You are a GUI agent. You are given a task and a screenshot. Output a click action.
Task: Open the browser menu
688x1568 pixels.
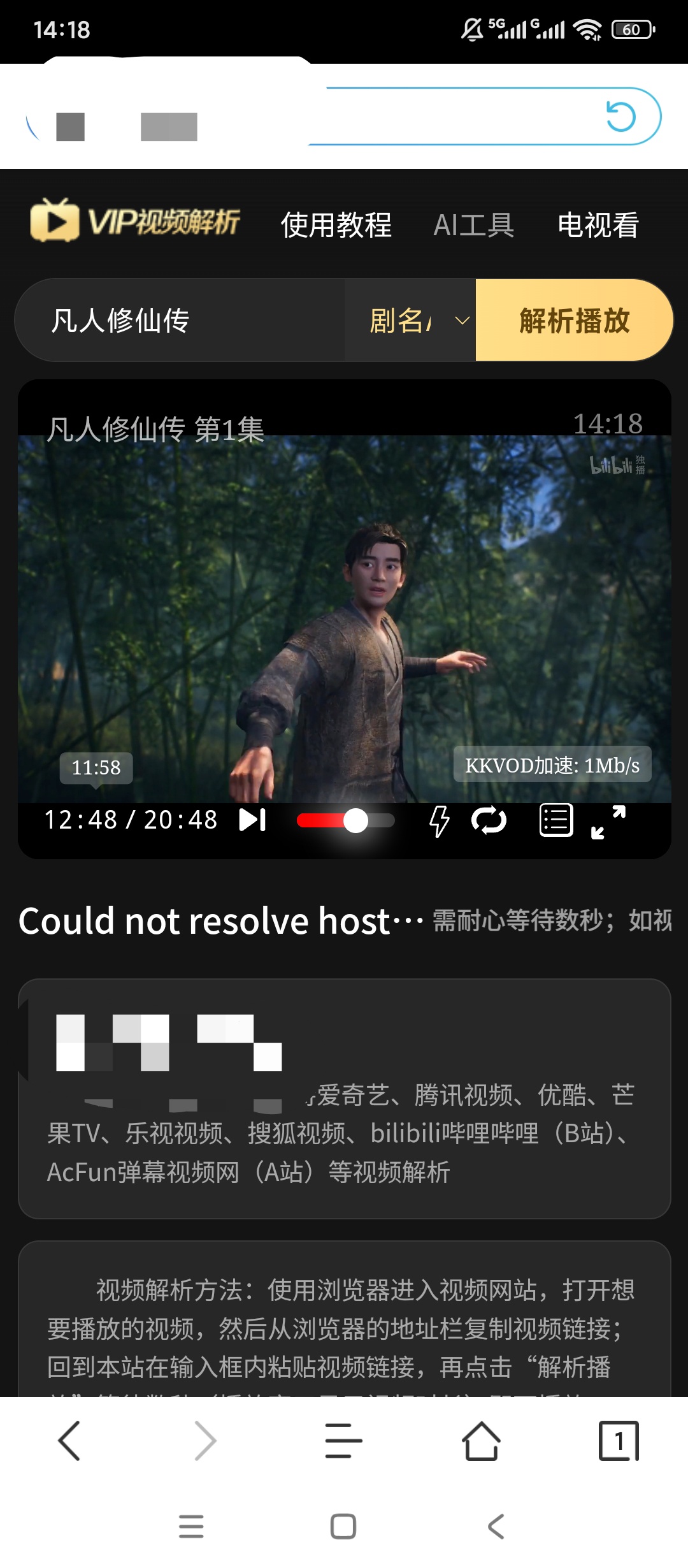[x=343, y=1441]
